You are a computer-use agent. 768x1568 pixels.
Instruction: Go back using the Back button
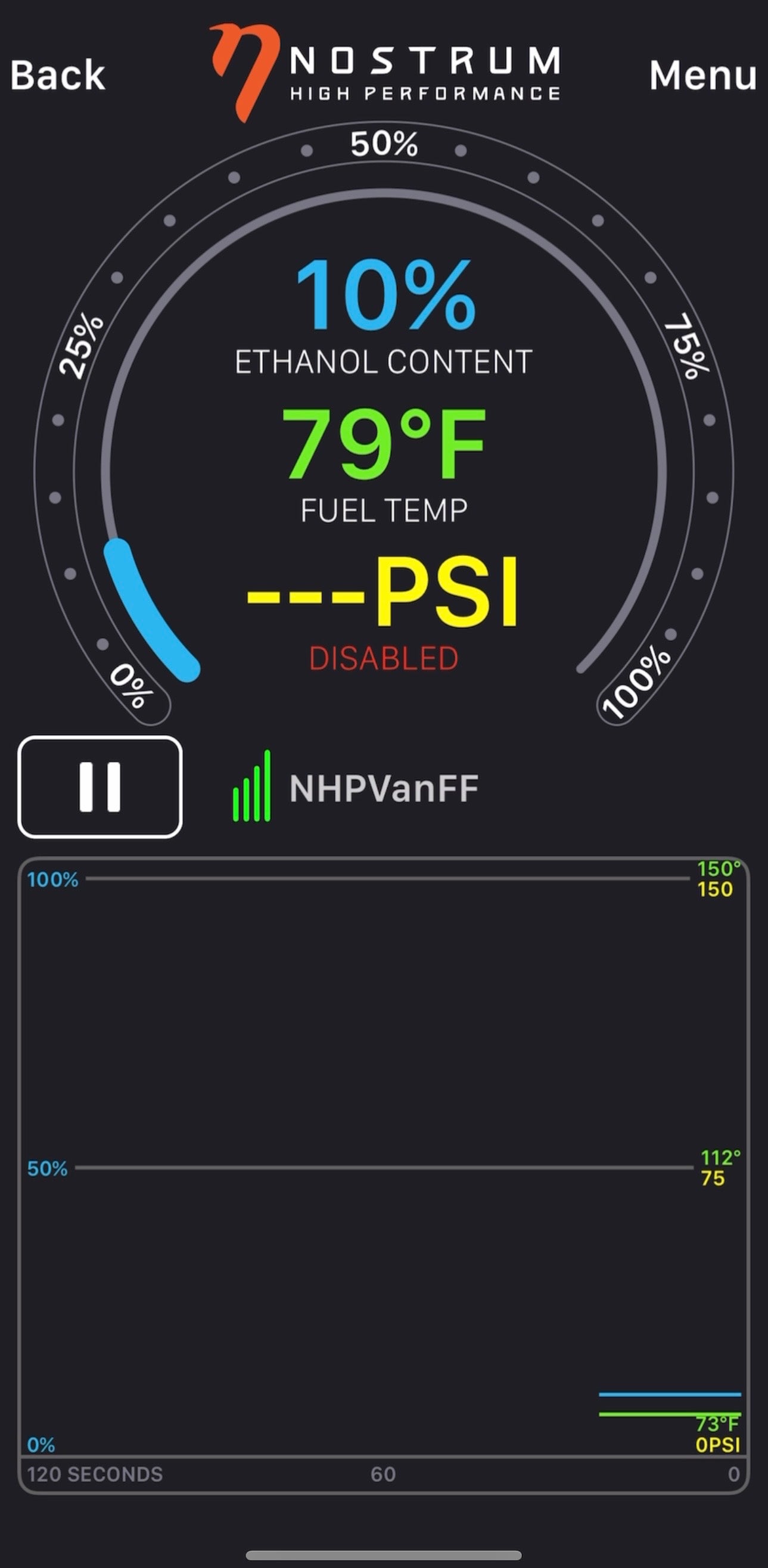[x=58, y=75]
